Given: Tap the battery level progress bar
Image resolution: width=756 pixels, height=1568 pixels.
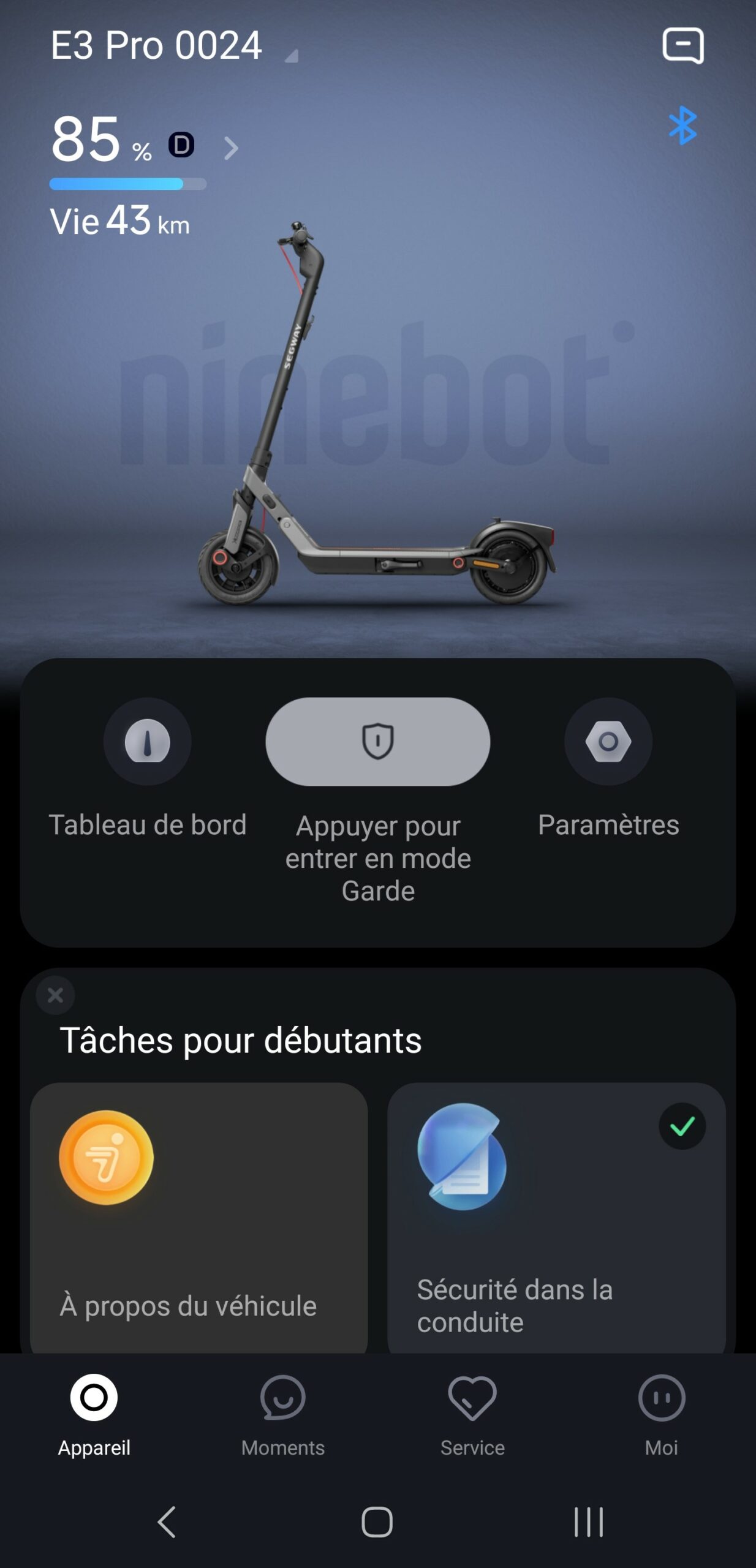Looking at the screenshot, I should tap(126, 183).
